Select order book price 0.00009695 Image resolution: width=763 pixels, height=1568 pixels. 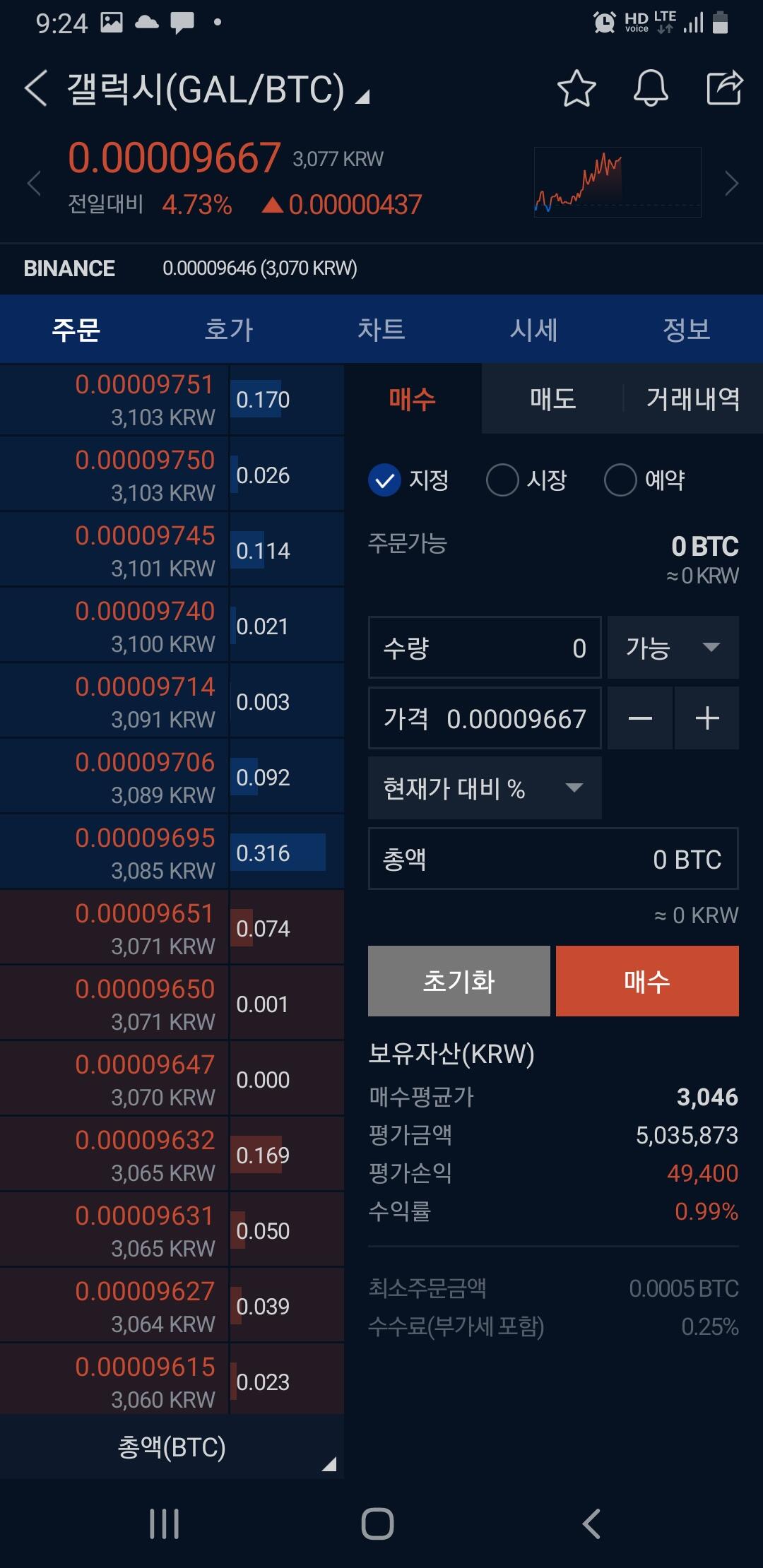click(x=145, y=838)
